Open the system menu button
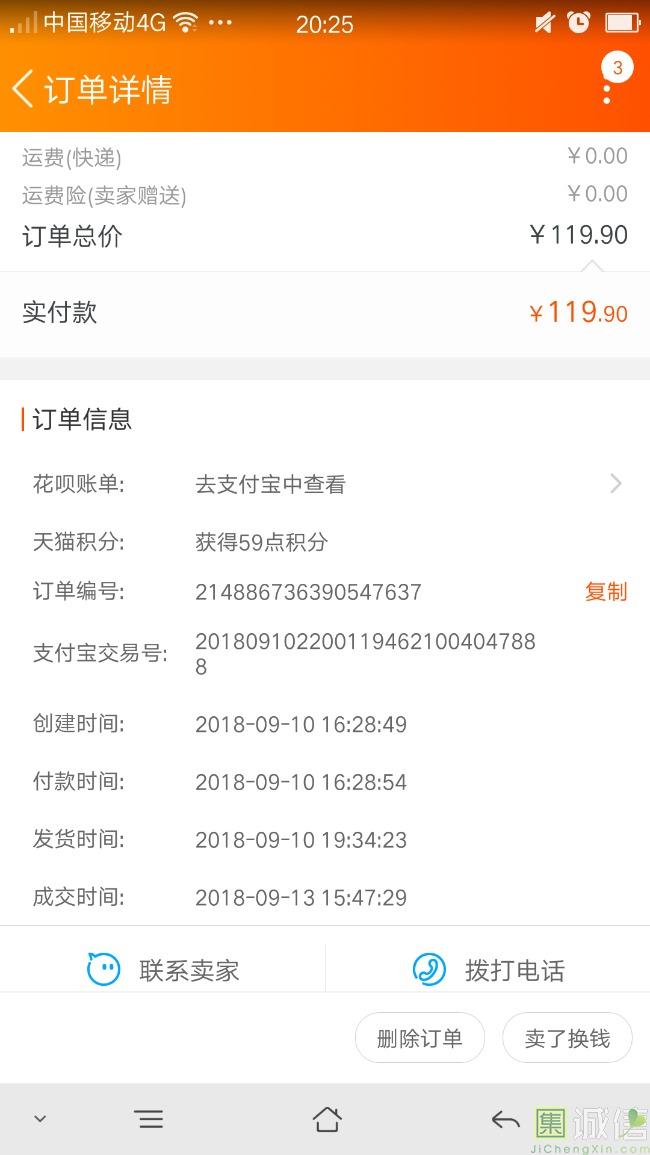This screenshot has width=650, height=1155. tap(149, 1119)
